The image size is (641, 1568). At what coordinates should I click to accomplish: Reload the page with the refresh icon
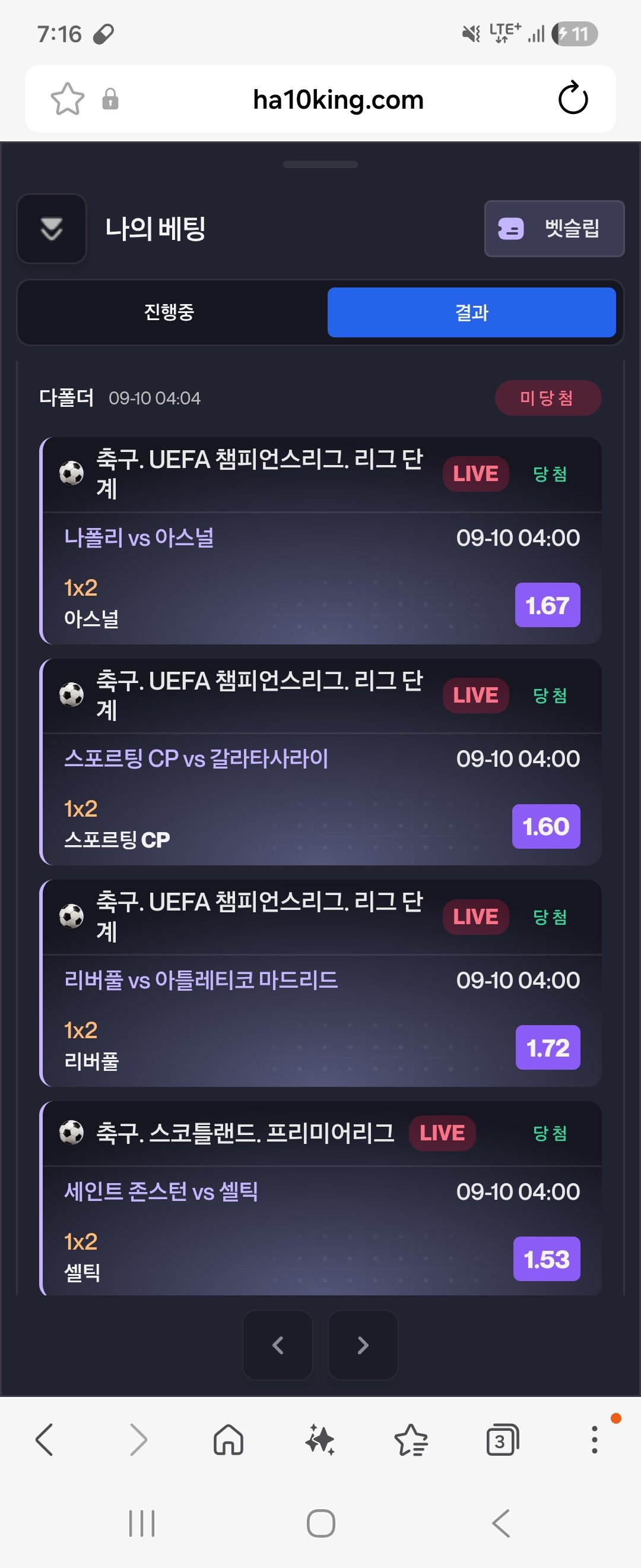point(573,99)
